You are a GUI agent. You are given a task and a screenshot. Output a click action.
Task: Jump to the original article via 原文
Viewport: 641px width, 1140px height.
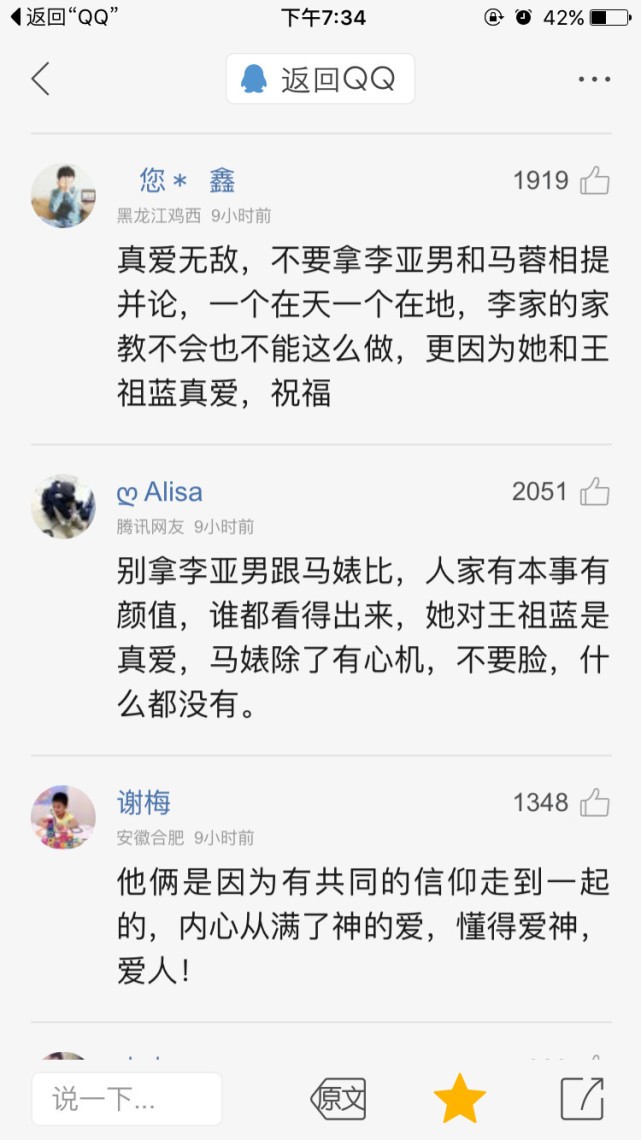click(338, 1099)
